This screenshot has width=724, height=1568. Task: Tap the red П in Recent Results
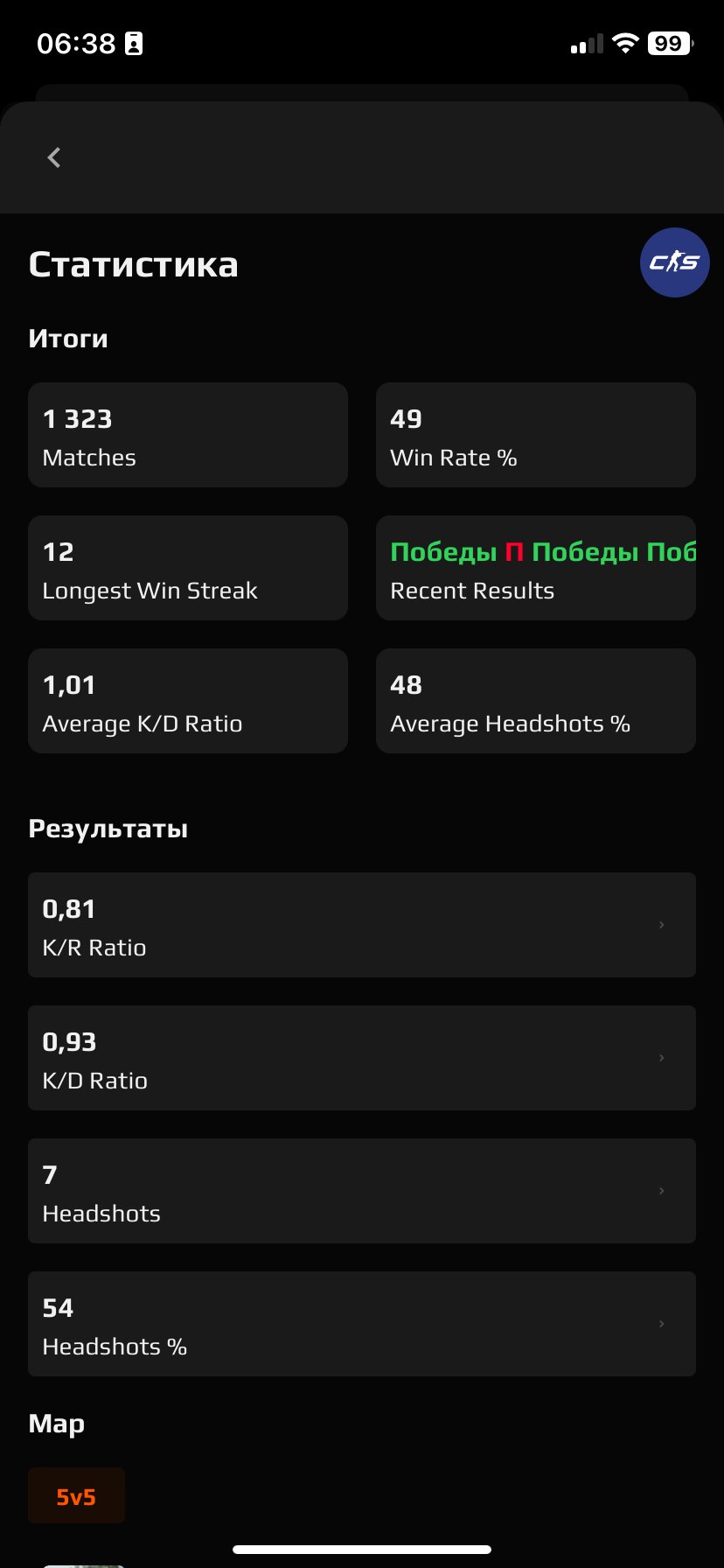click(x=514, y=551)
